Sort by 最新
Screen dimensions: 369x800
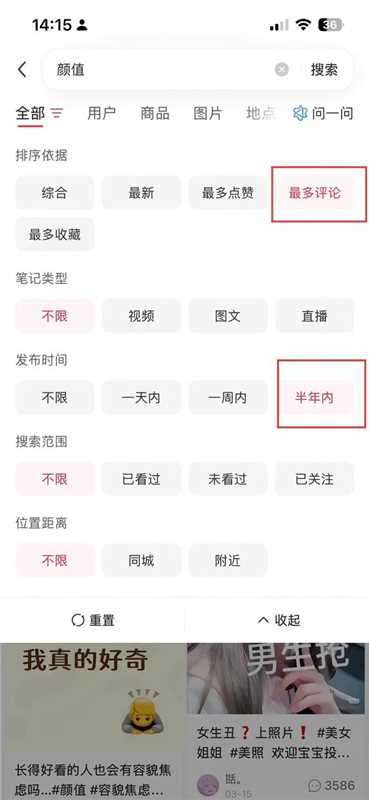pyautogui.click(x=141, y=193)
